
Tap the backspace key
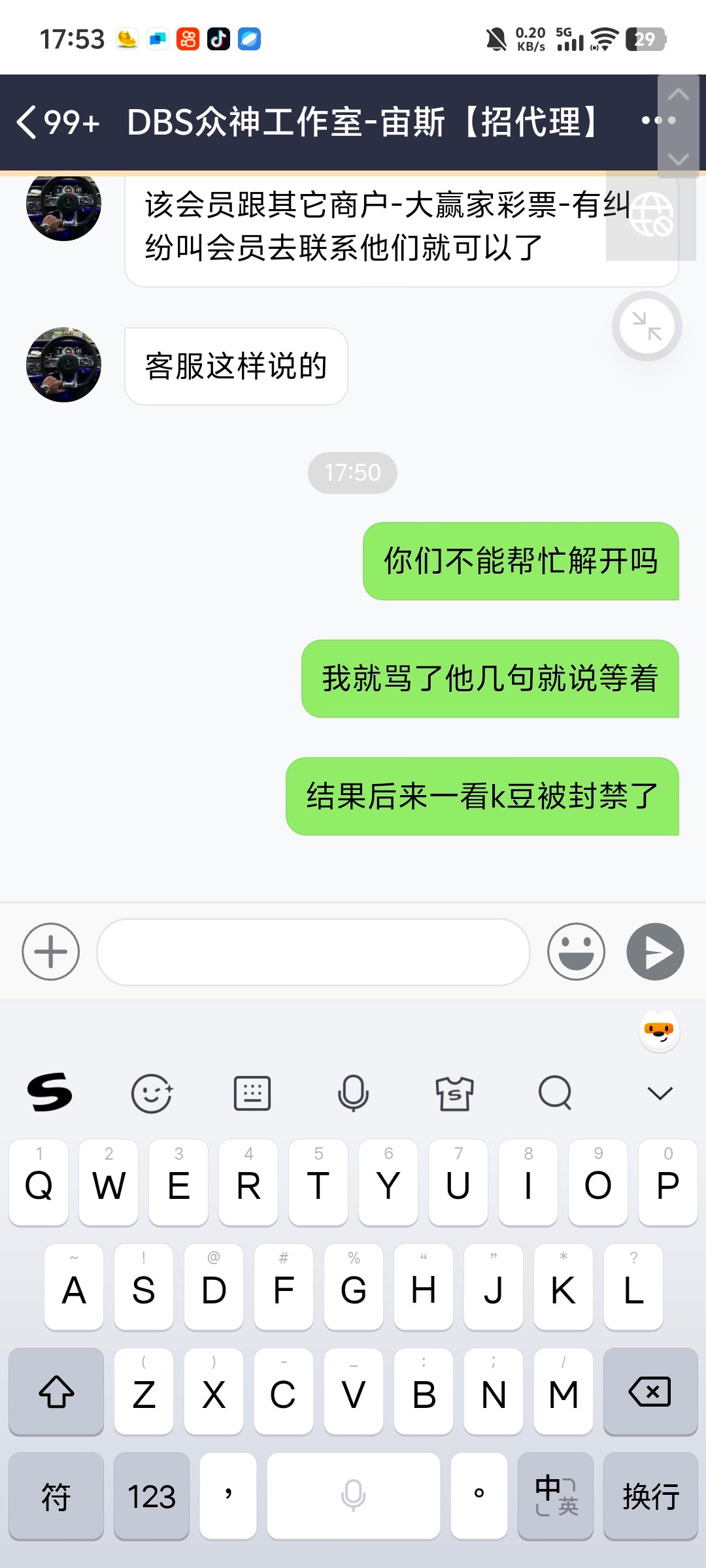pyautogui.click(x=650, y=1392)
